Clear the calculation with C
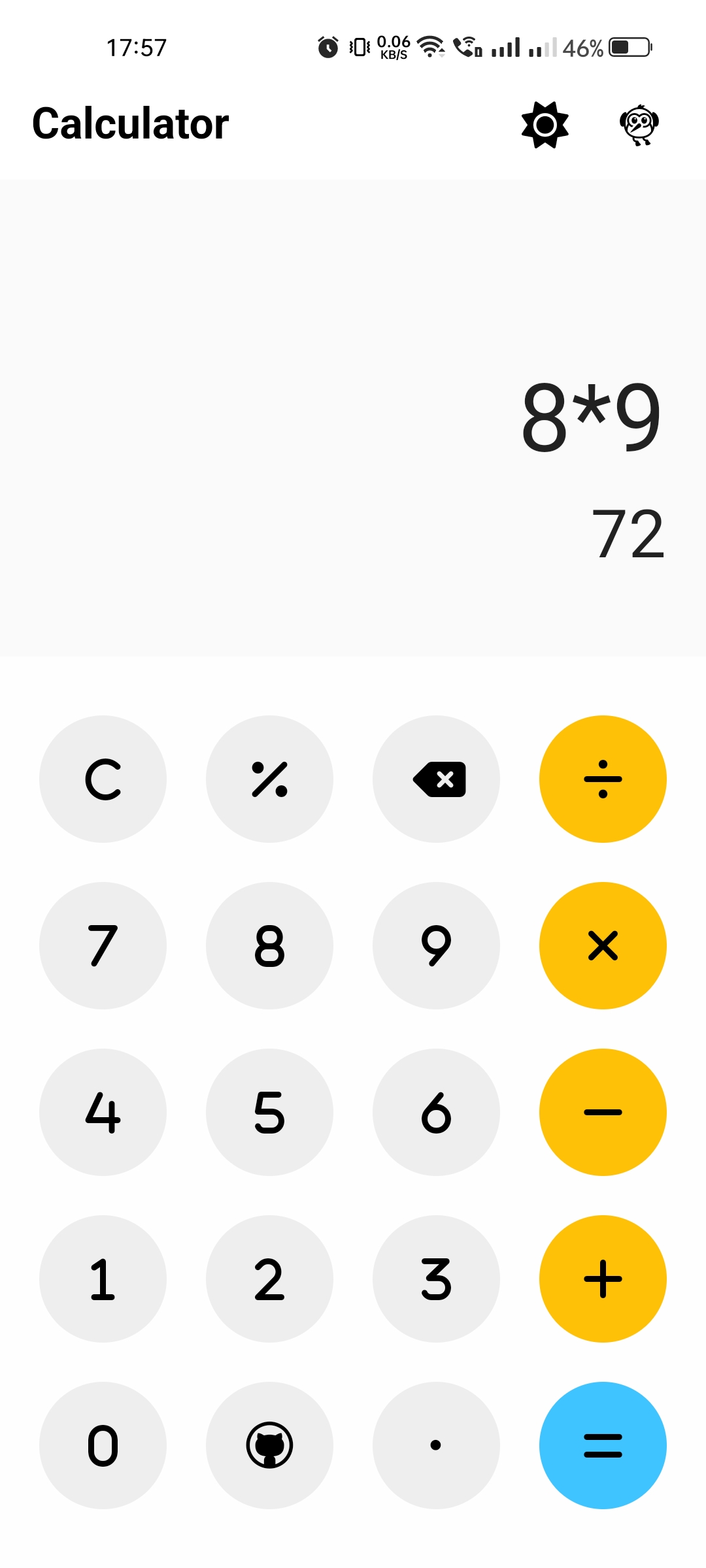 point(103,779)
